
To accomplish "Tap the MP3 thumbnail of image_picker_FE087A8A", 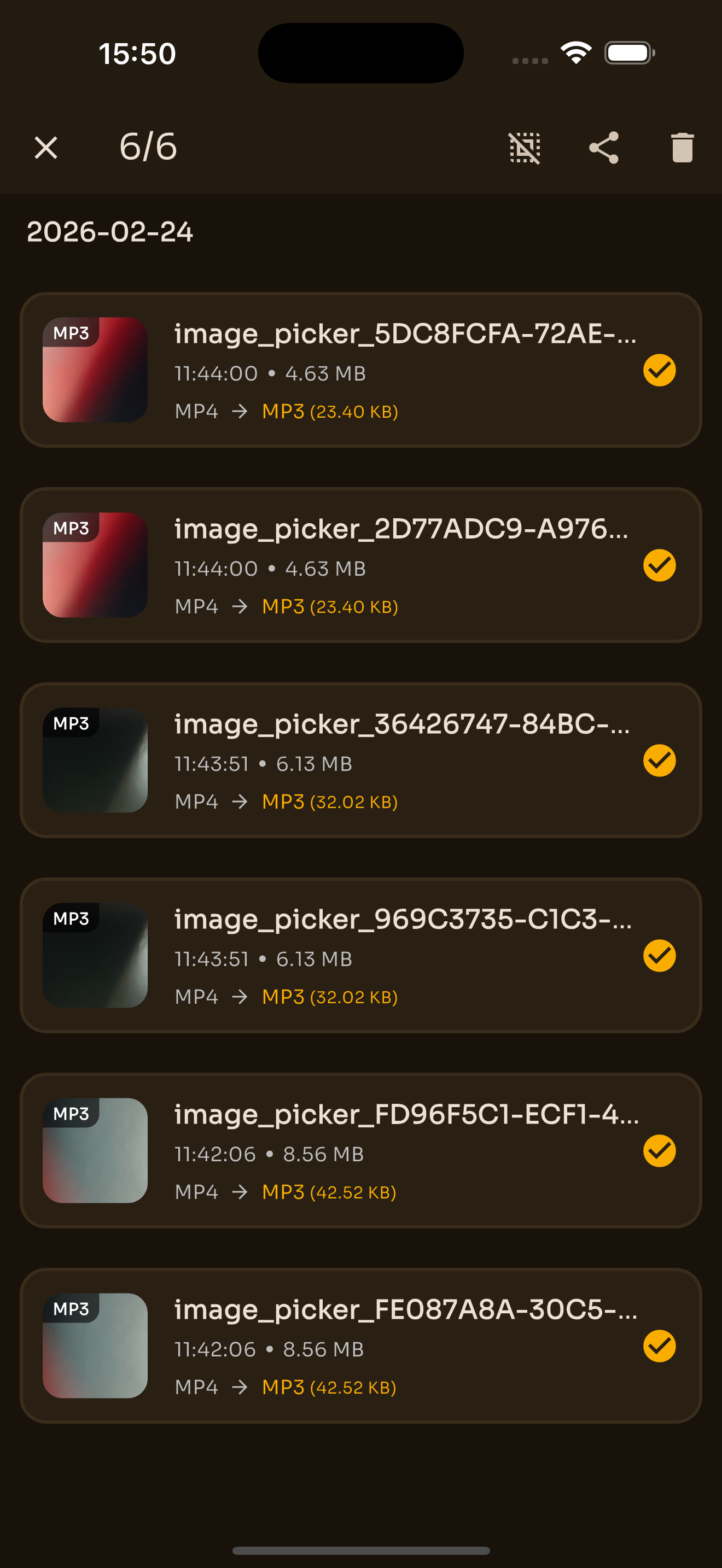I will click(x=95, y=1345).
